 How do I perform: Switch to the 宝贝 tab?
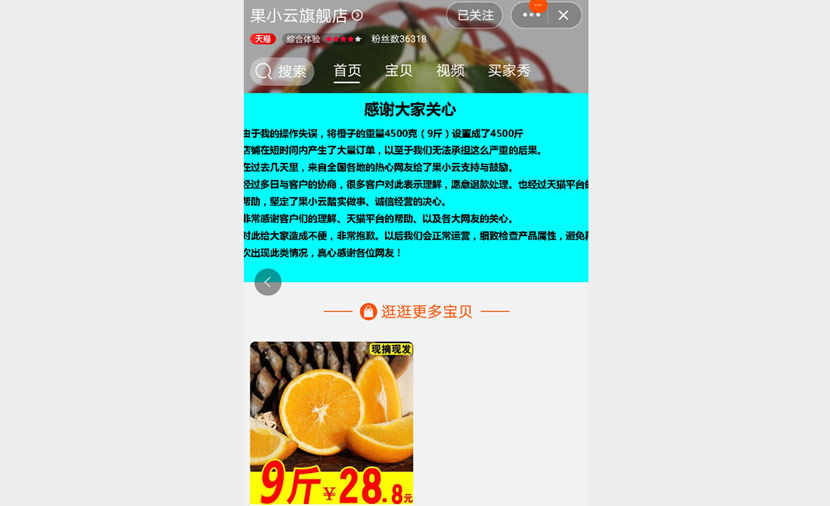pos(399,71)
